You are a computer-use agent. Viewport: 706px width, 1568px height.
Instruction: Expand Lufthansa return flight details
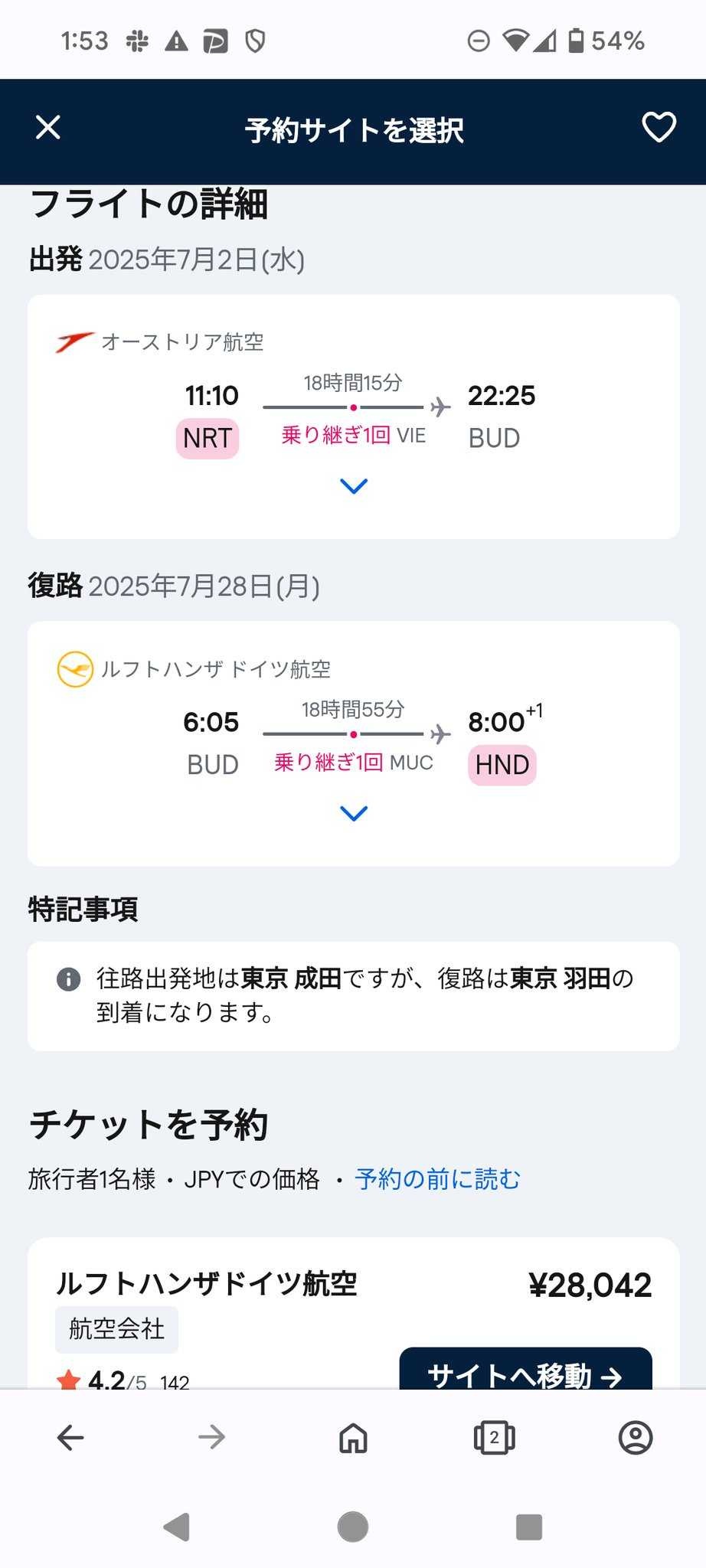pyautogui.click(x=353, y=813)
